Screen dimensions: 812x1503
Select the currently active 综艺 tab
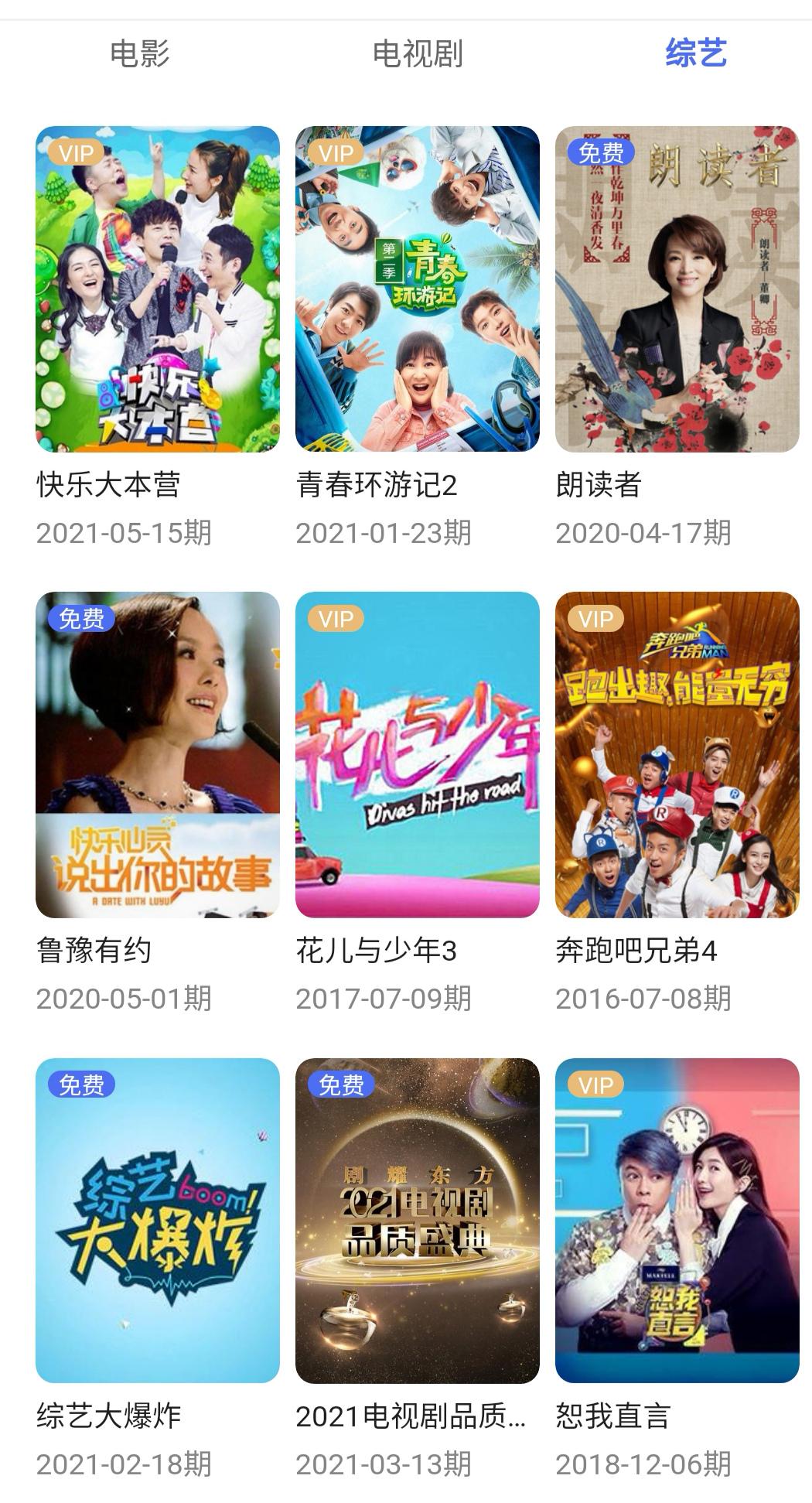pos(695,53)
